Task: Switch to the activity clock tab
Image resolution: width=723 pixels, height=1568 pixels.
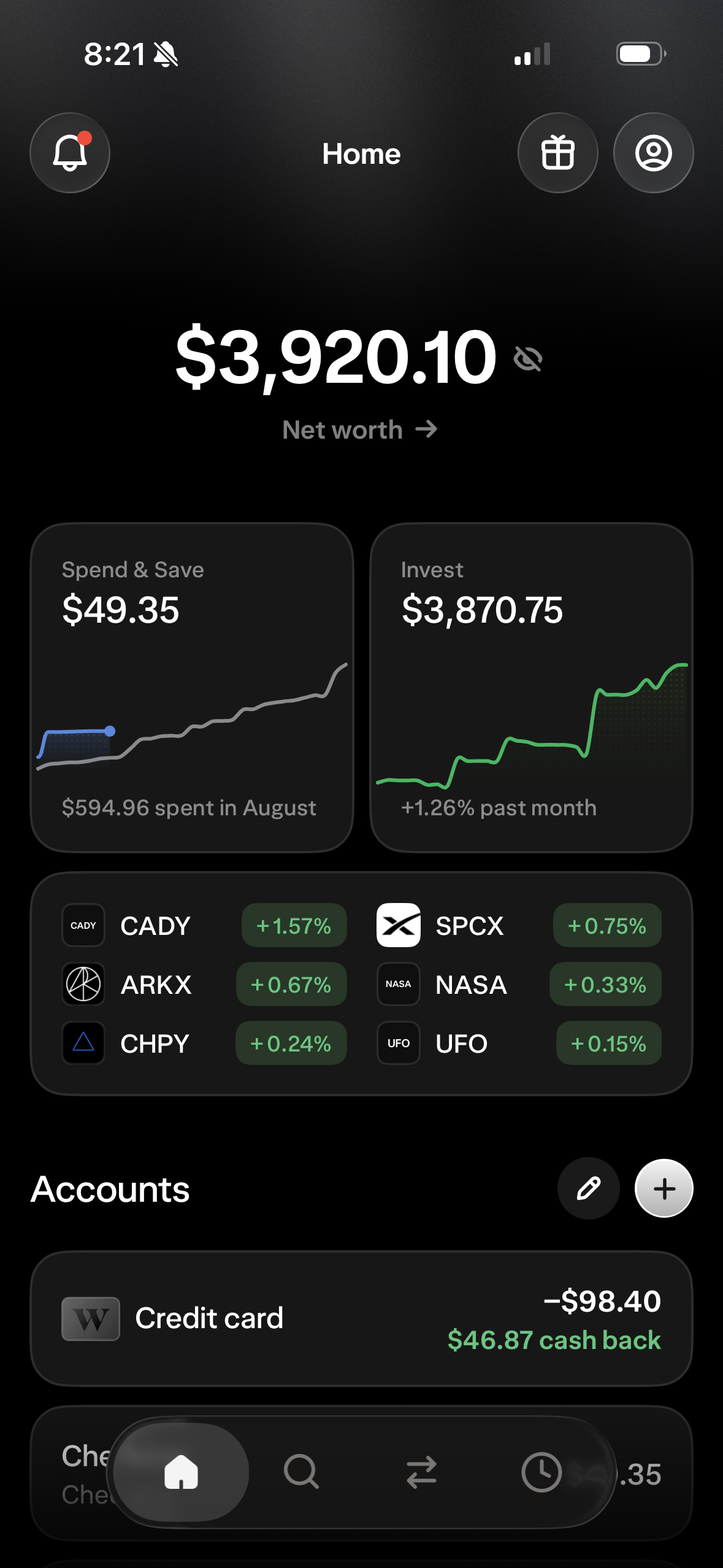Action: 541,1472
